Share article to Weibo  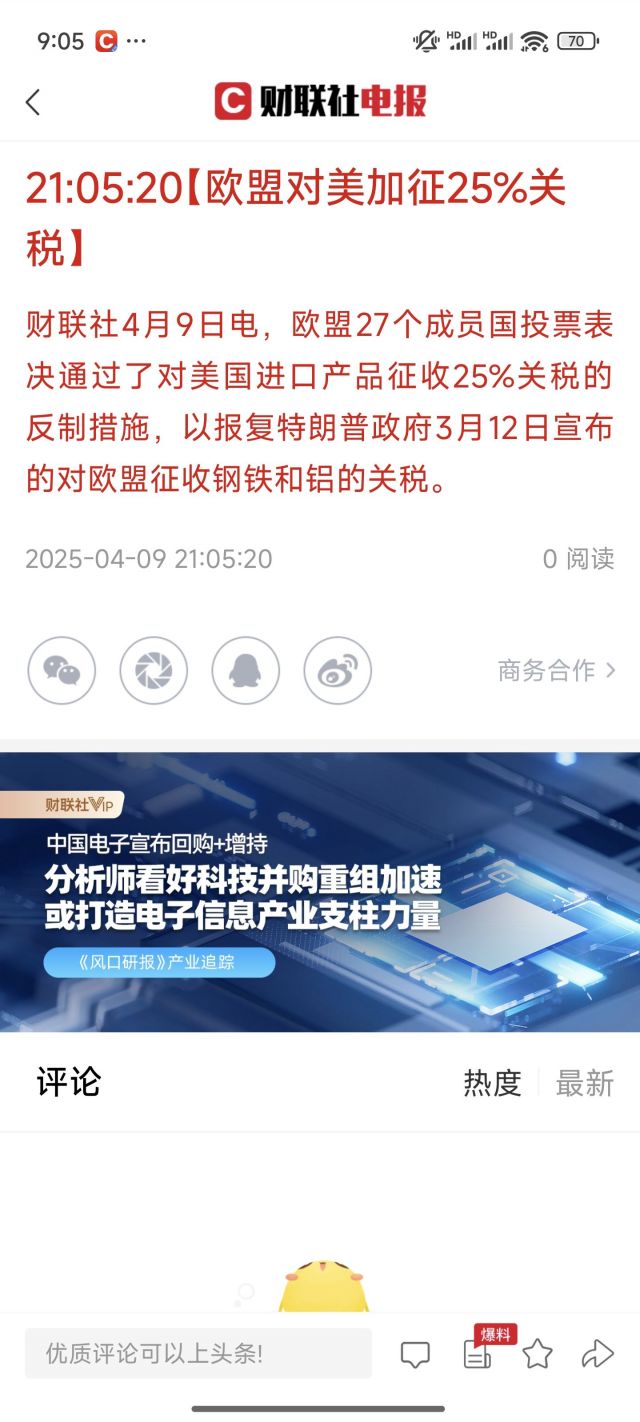click(x=338, y=670)
